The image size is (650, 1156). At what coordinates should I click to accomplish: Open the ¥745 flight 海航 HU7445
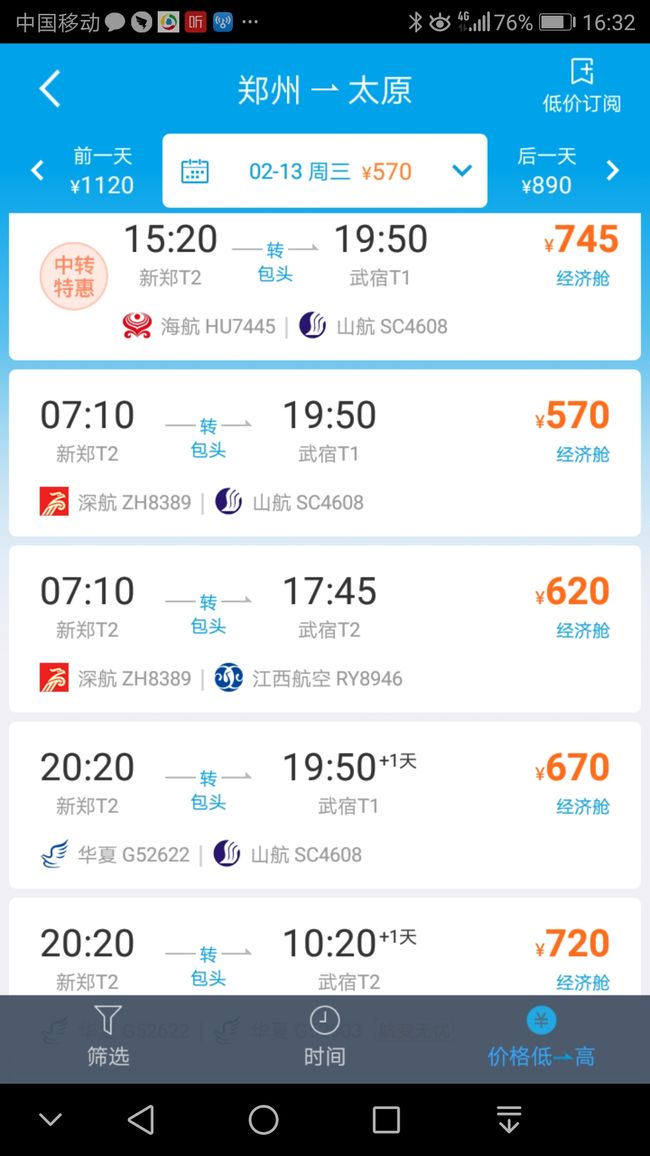click(324, 287)
